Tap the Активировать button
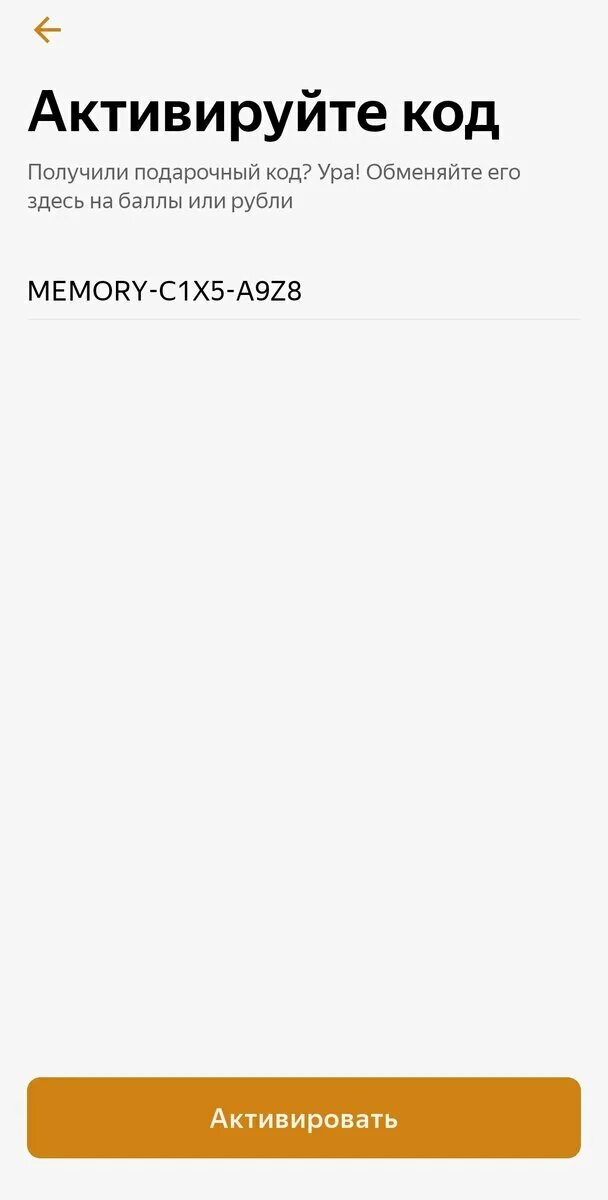This screenshot has width=608, height=1200. [x=304, y=1118]
